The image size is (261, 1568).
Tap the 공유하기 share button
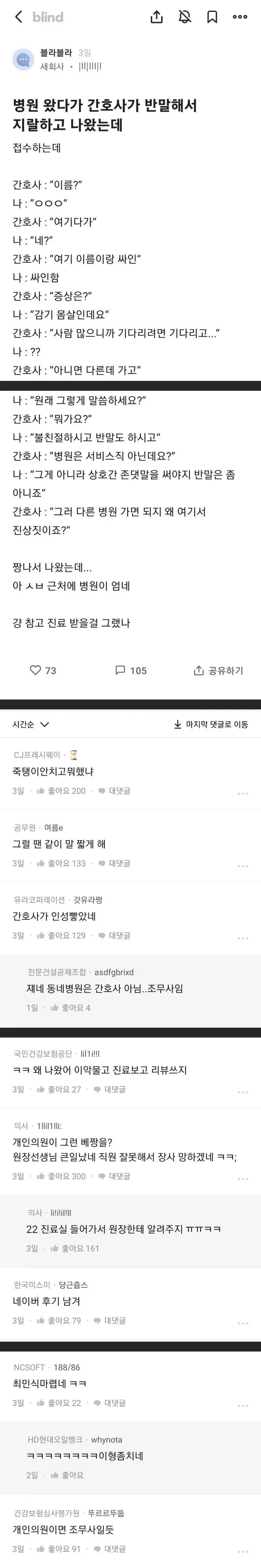click(x=219, y=670)
